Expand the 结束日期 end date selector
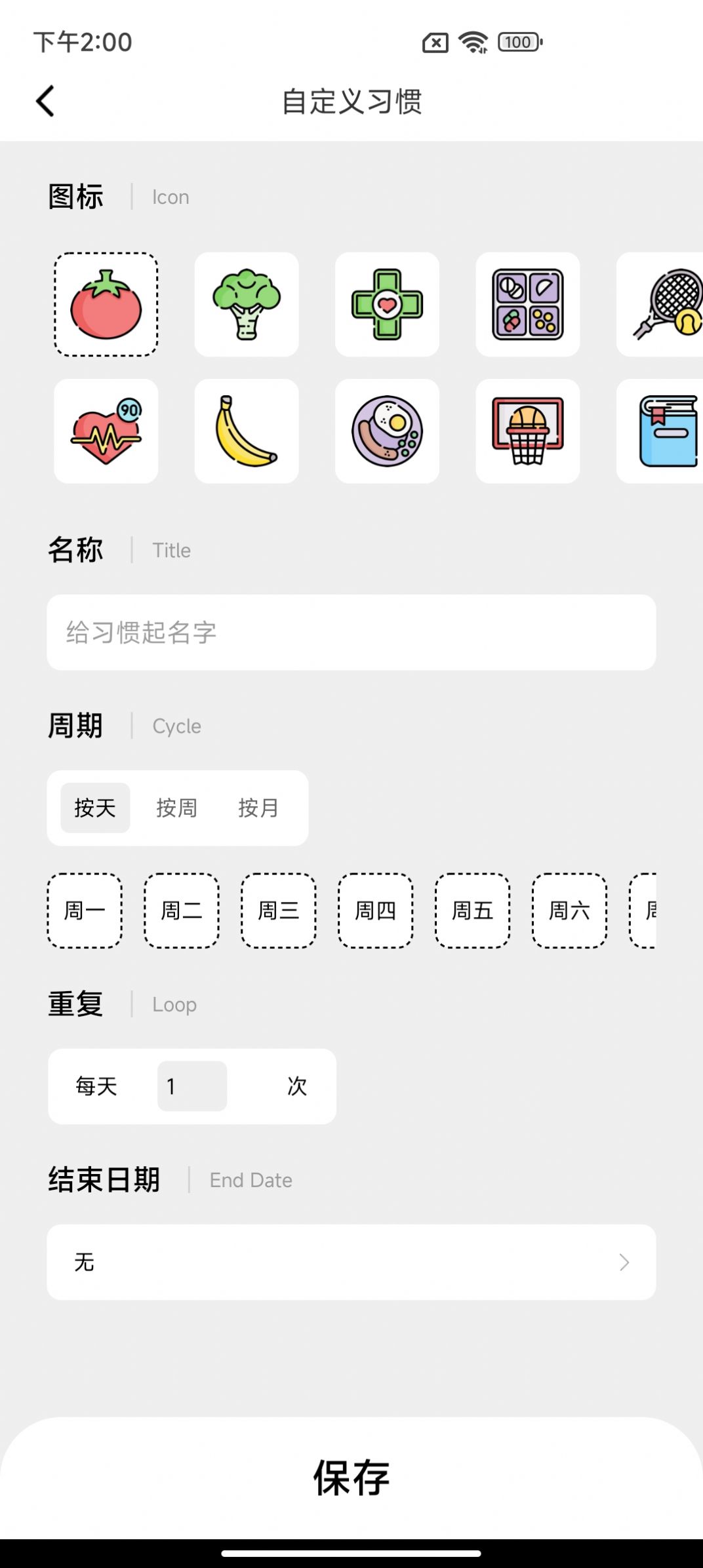 pos(351,1262)
